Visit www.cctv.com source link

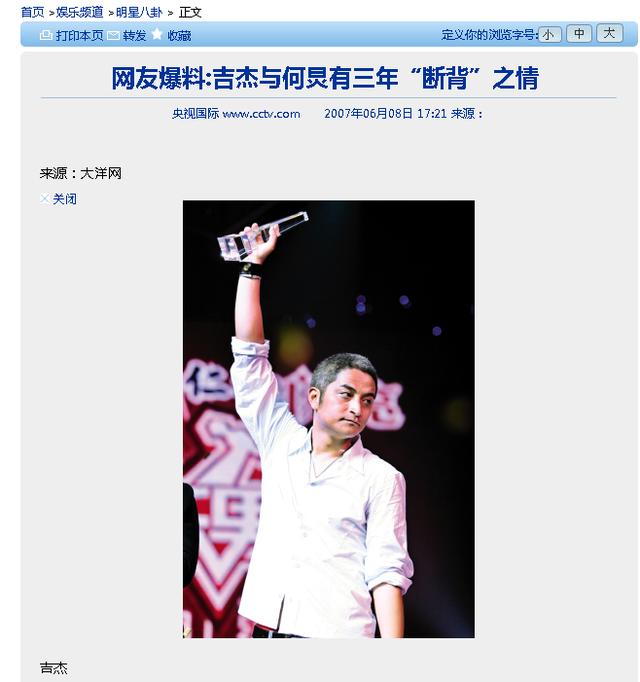(x=261, y=114)
